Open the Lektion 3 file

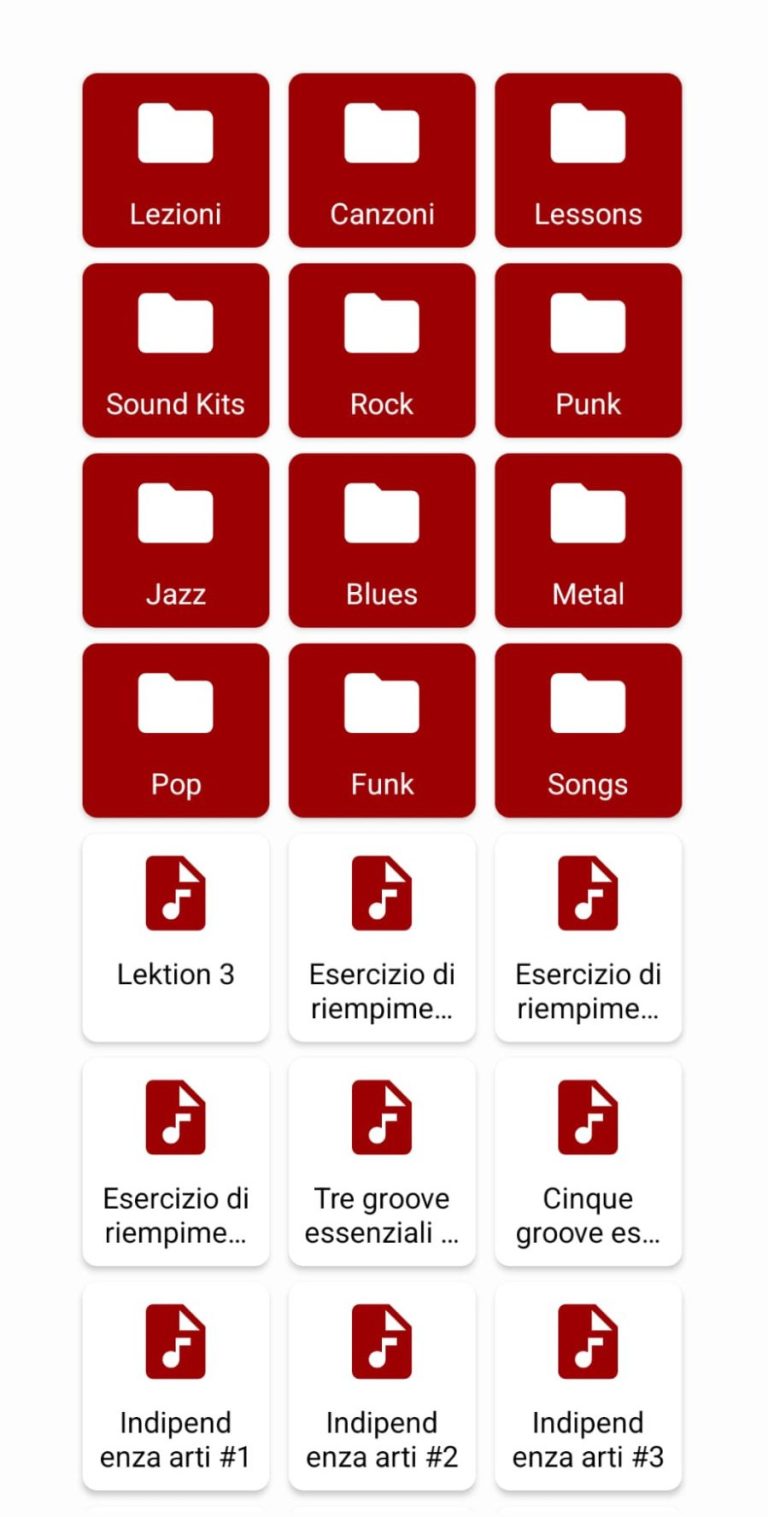coord(175,938)
